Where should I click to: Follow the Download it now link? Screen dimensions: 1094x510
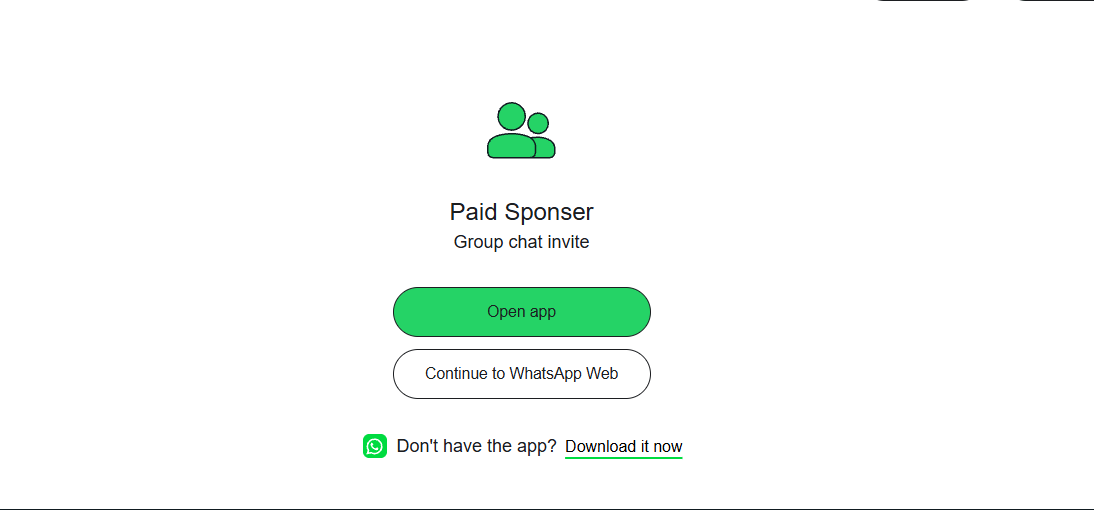click(x=624, y=447)
